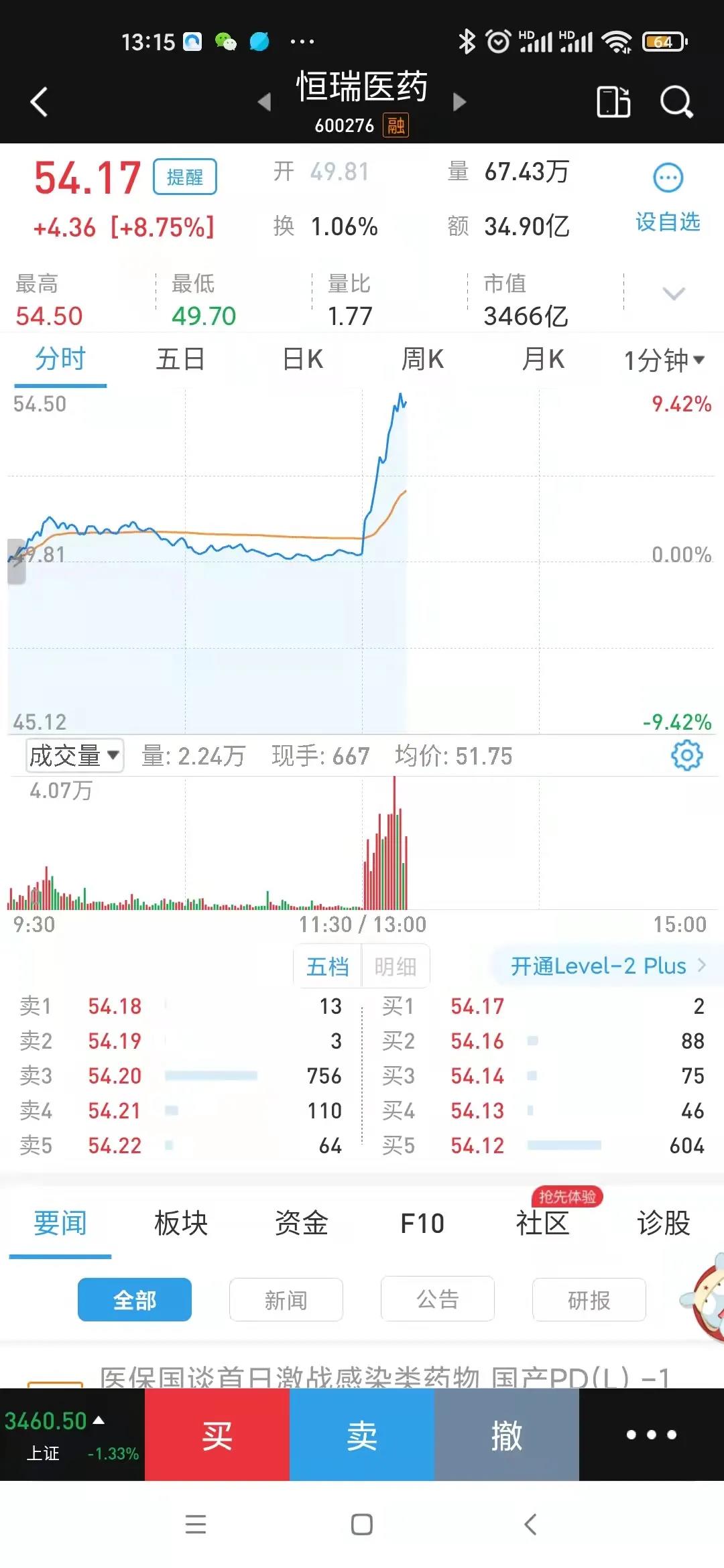The image size is (724, 1568).
Task: Tap the red 买 buy button
Action: tap(217, 1435)
